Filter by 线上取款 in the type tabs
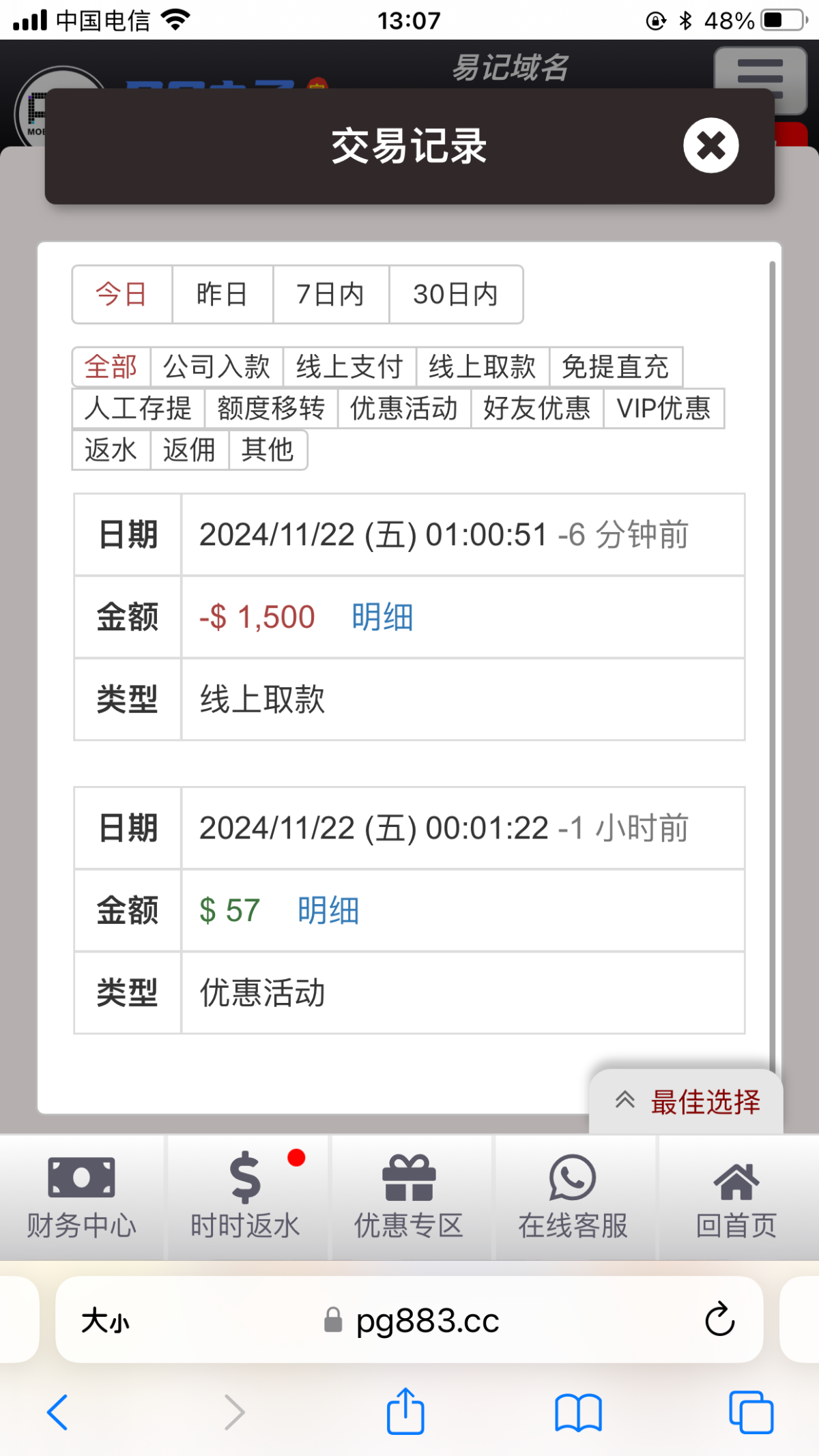The image size is (819, 1456). 483,367
